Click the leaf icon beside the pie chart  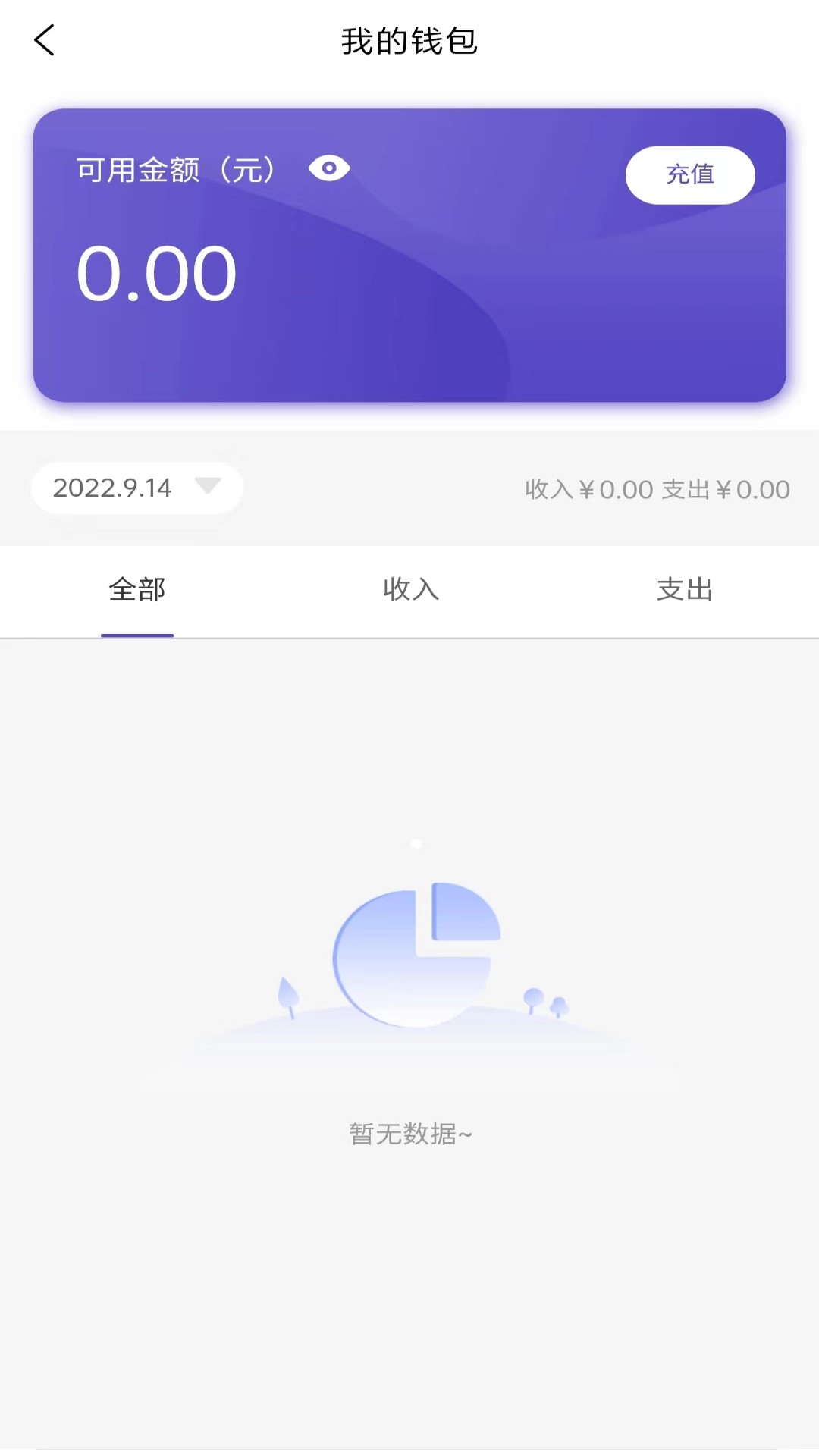click(x=289, y=990)
